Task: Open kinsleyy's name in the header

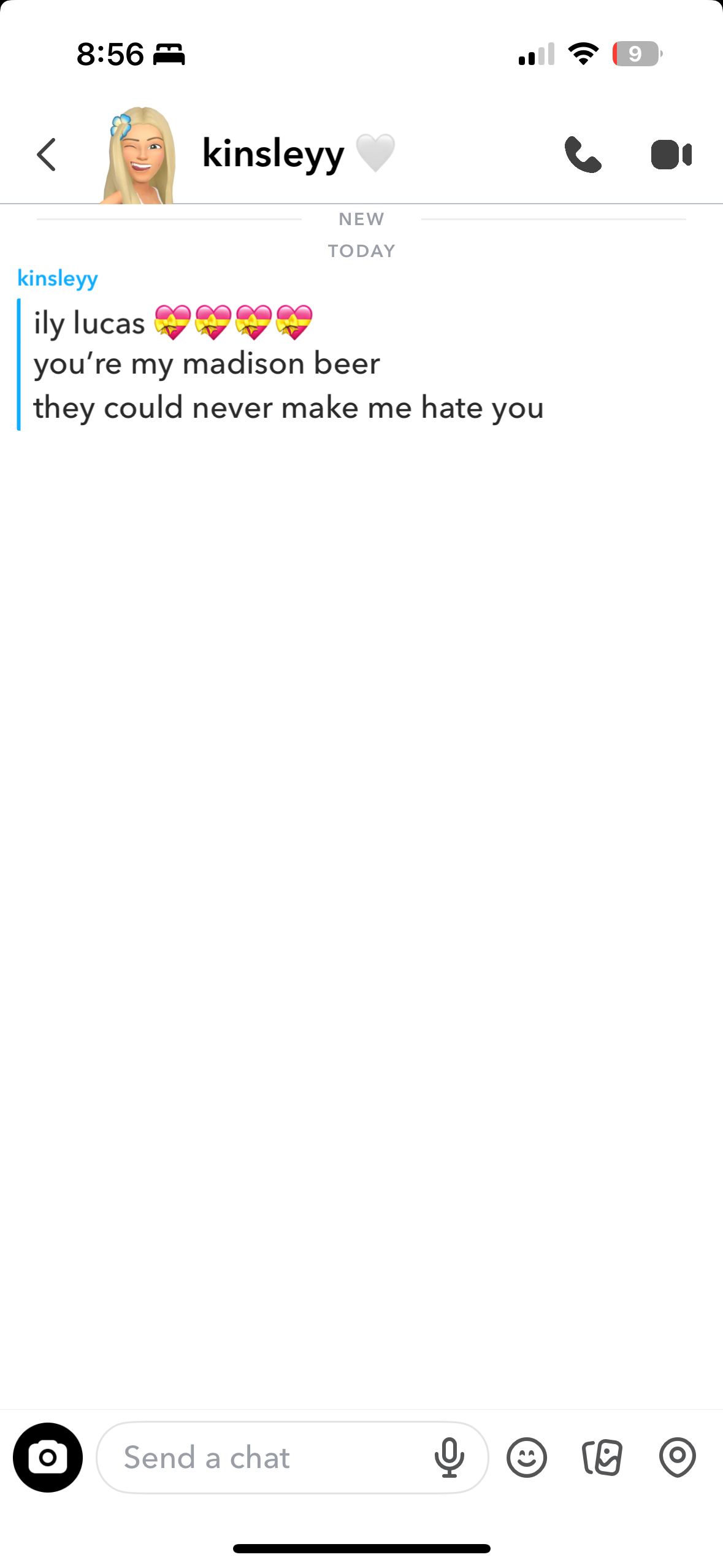Action: click(274, 154)
